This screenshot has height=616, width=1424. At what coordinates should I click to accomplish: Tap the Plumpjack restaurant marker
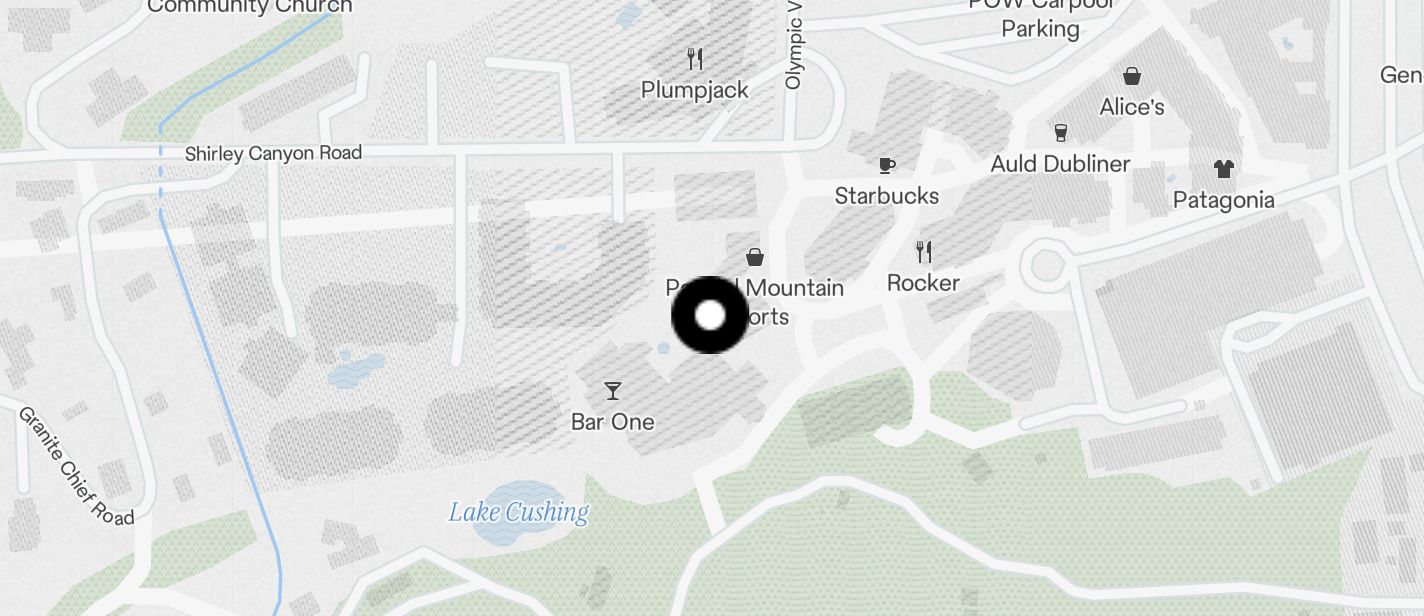696,60
